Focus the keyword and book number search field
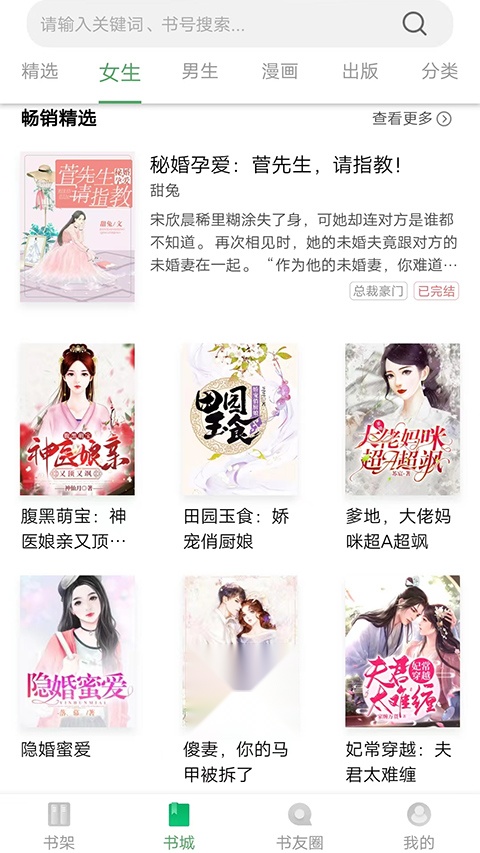This screenshot has height=853, width=480. pos(239,24)
